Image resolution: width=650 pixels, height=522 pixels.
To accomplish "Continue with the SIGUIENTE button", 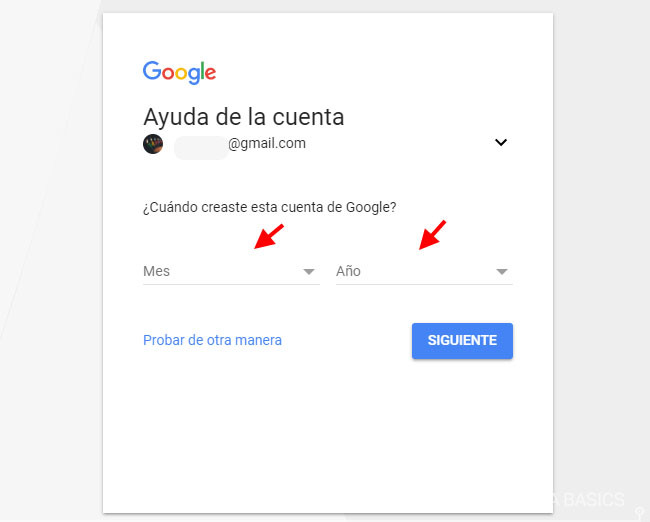I will (x=462, y=340).
